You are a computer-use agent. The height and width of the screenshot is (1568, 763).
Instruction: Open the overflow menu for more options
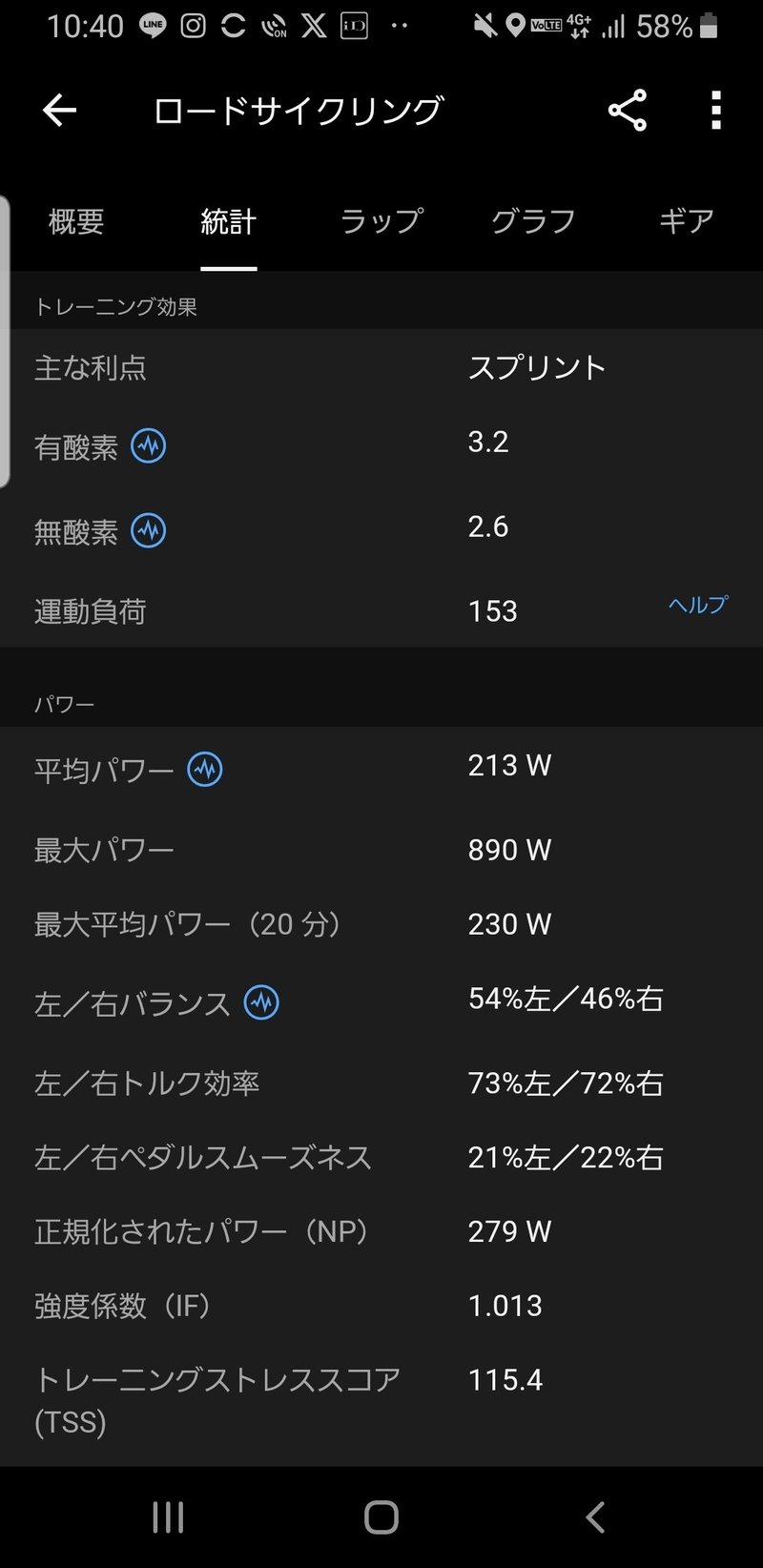pyautogui.click(x=715, y=110)
